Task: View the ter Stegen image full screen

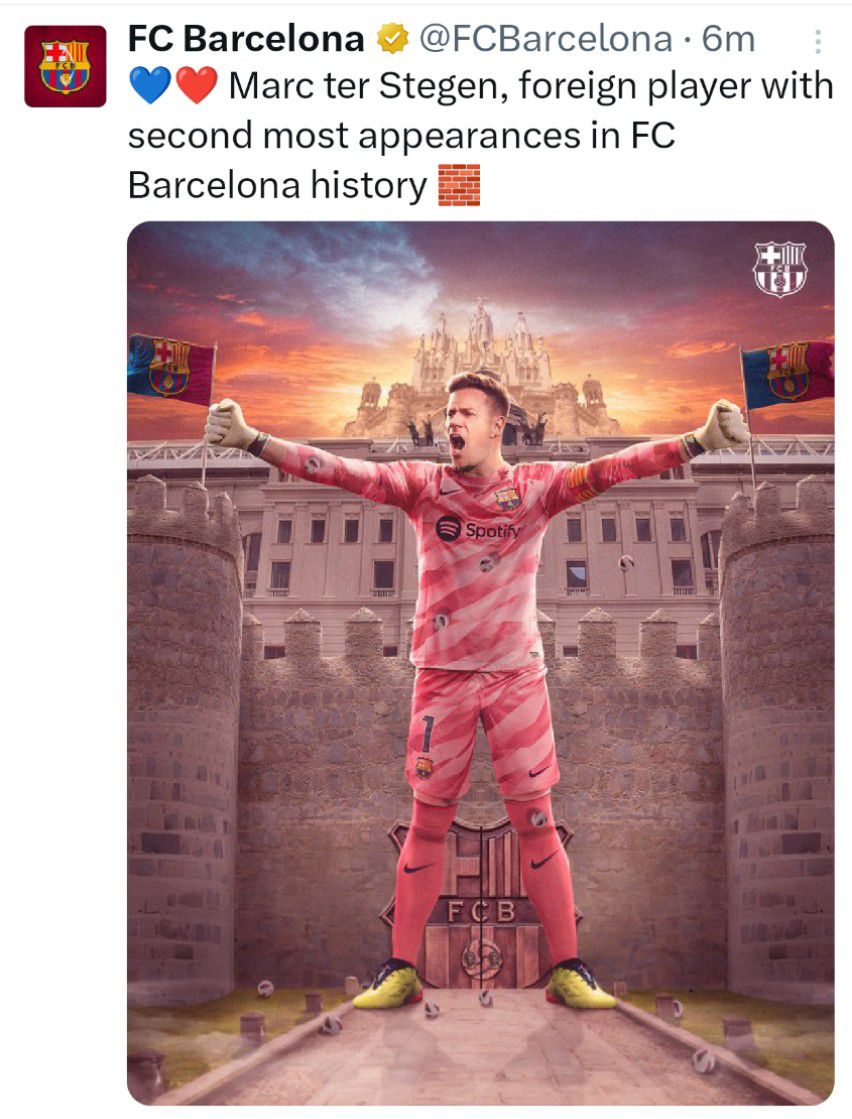Action: point(480,660)
